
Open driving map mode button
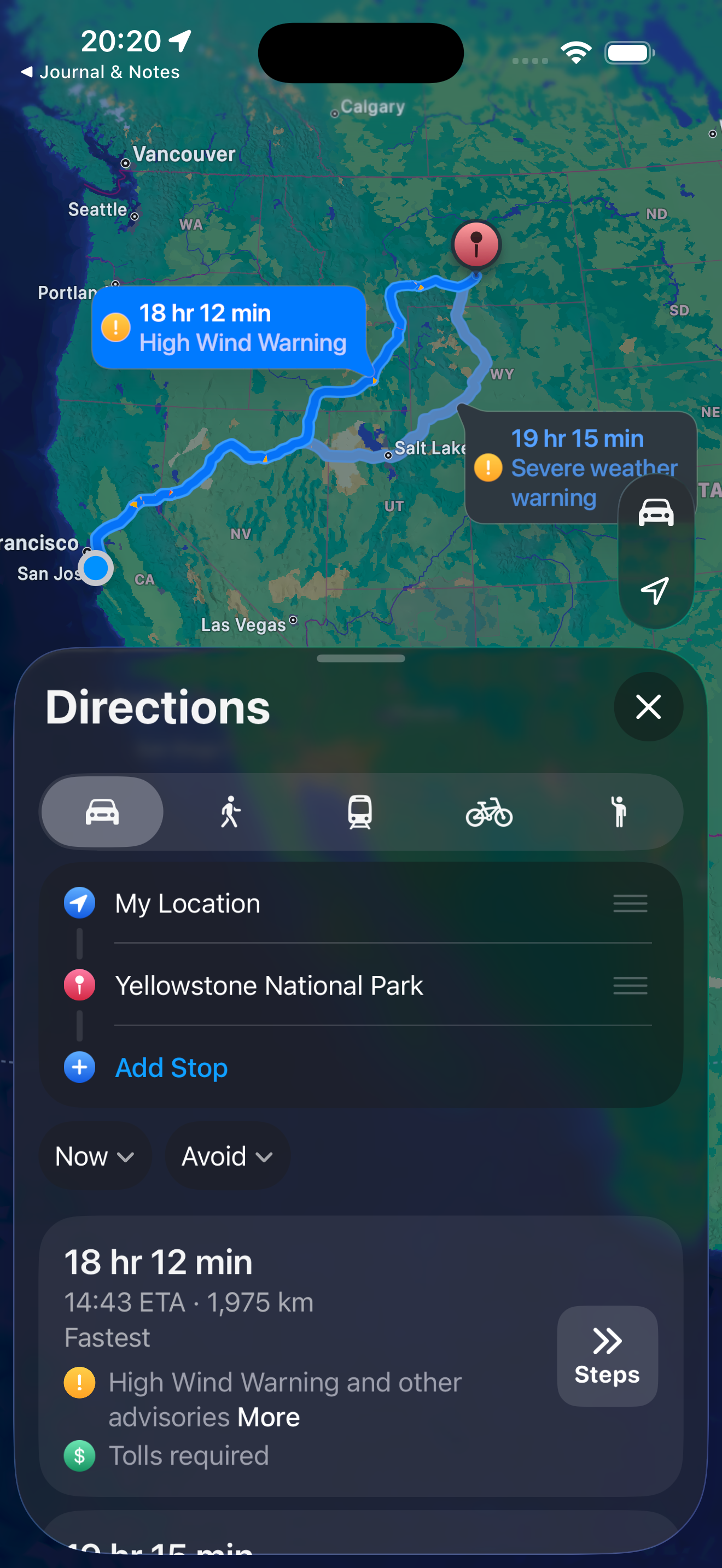[655, 512]
